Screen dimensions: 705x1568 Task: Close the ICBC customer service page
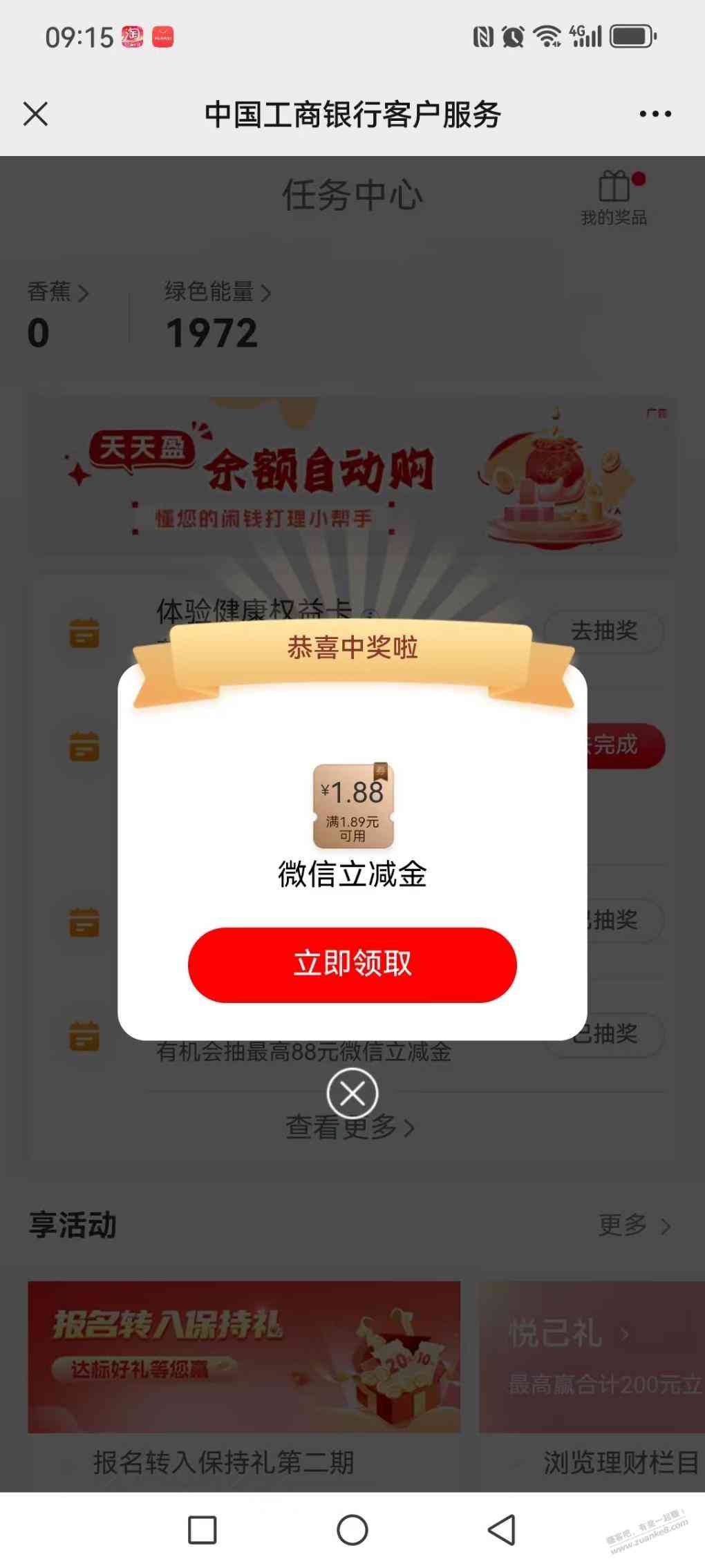35,114
